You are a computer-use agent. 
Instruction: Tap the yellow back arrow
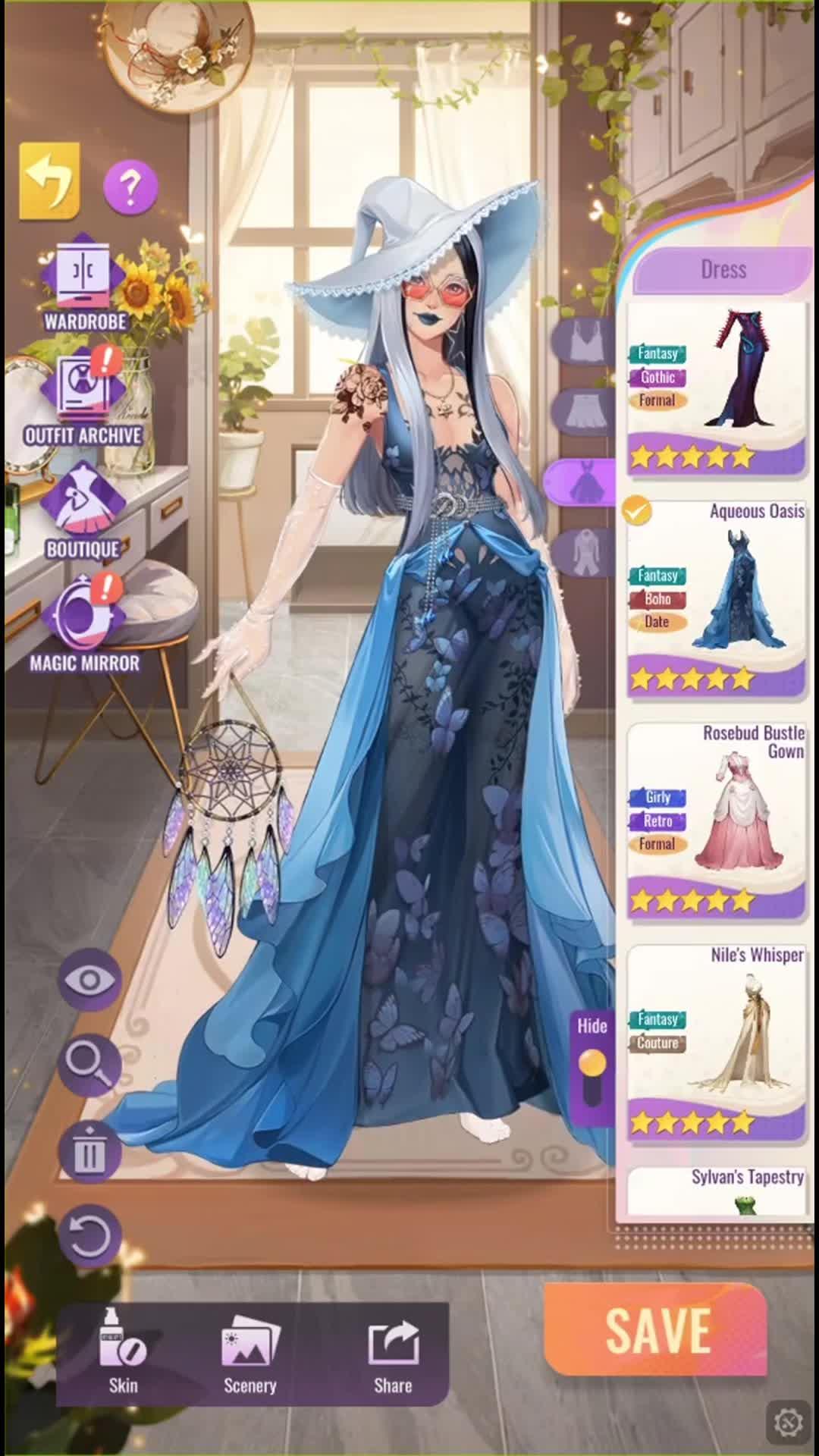(x=50, y=180)
